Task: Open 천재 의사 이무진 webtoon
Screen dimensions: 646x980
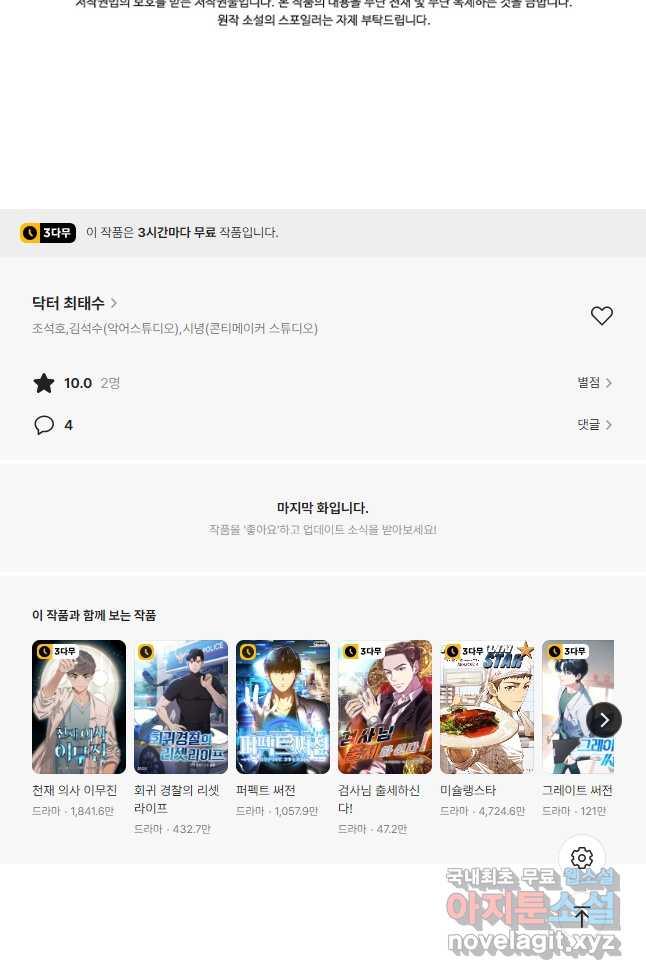Action: pyautogui.click(x=79, y=707)
